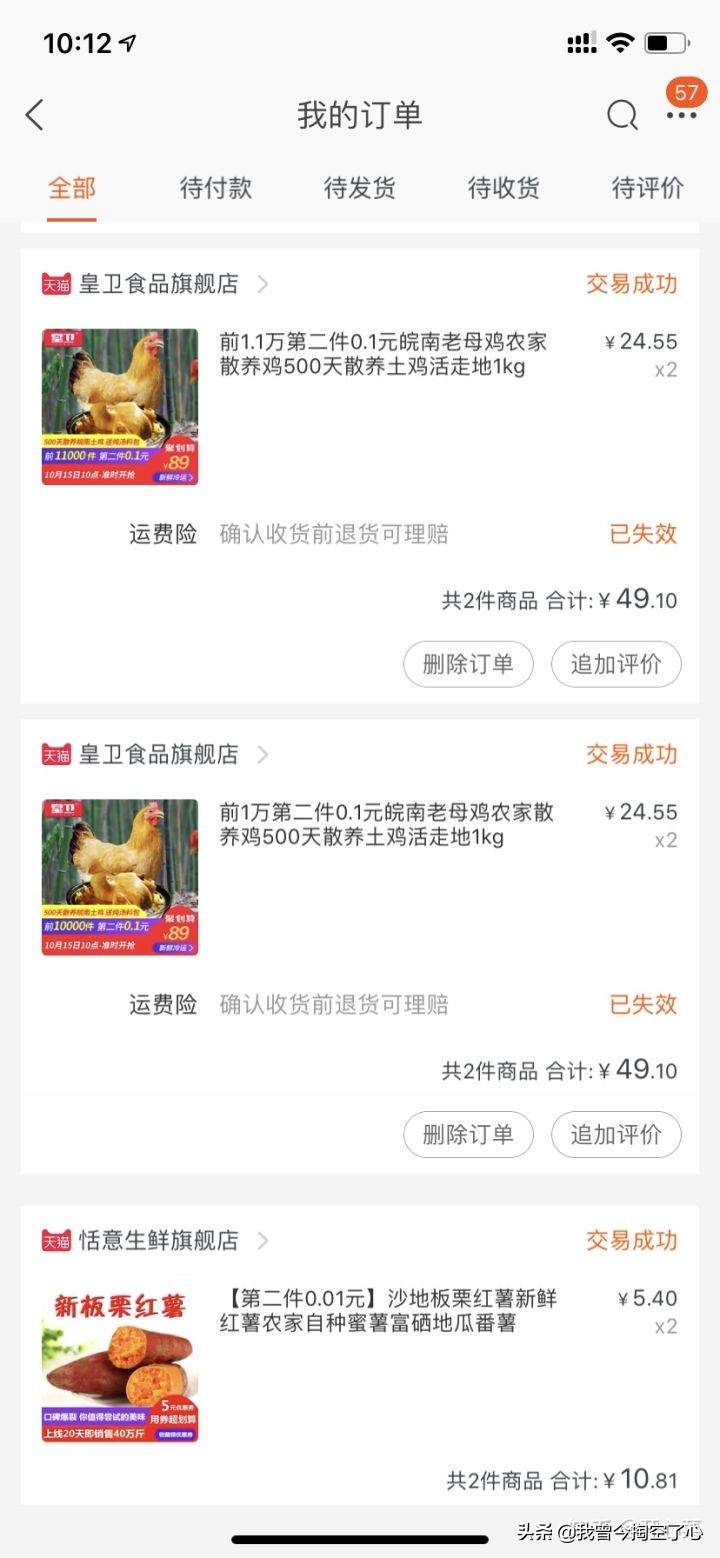Select the Tmall icon next to 恬意生鲜旗舰店
The width and height of the screenshot is (720, 1558).
53,1240
